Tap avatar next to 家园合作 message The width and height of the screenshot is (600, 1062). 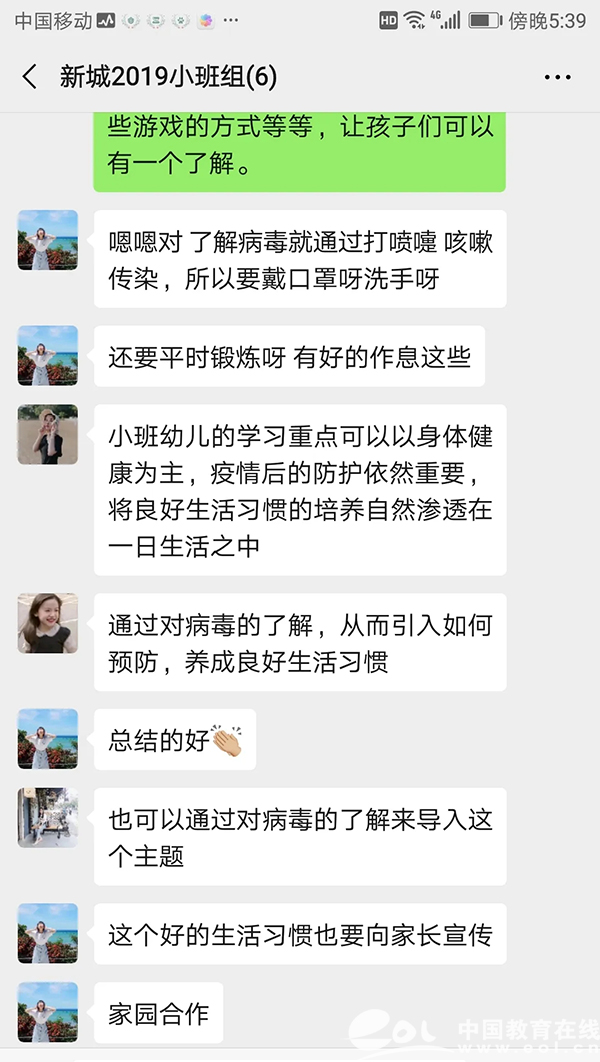(x=47, y=1011)
